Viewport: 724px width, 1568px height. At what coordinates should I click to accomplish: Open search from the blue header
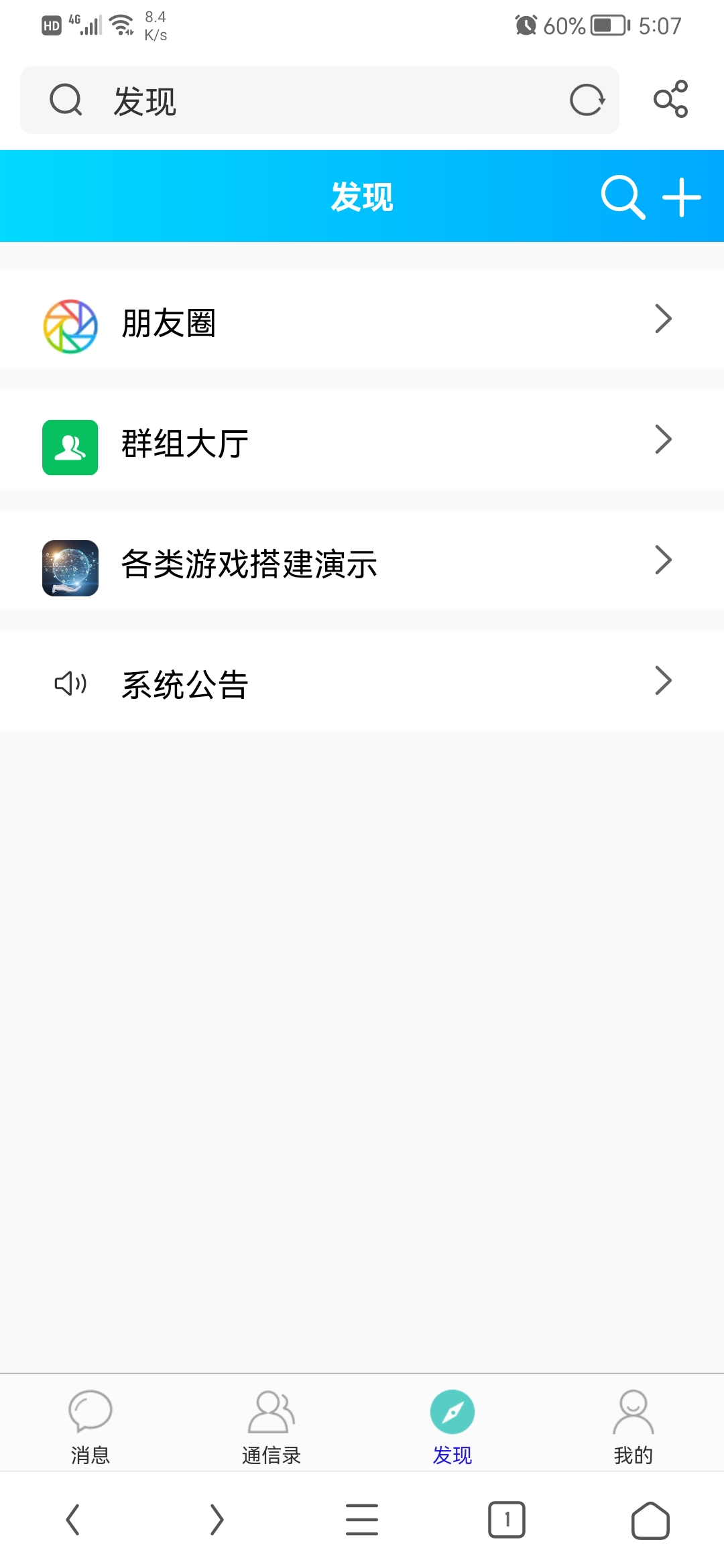pyautogui.click(x=623, y=197)
